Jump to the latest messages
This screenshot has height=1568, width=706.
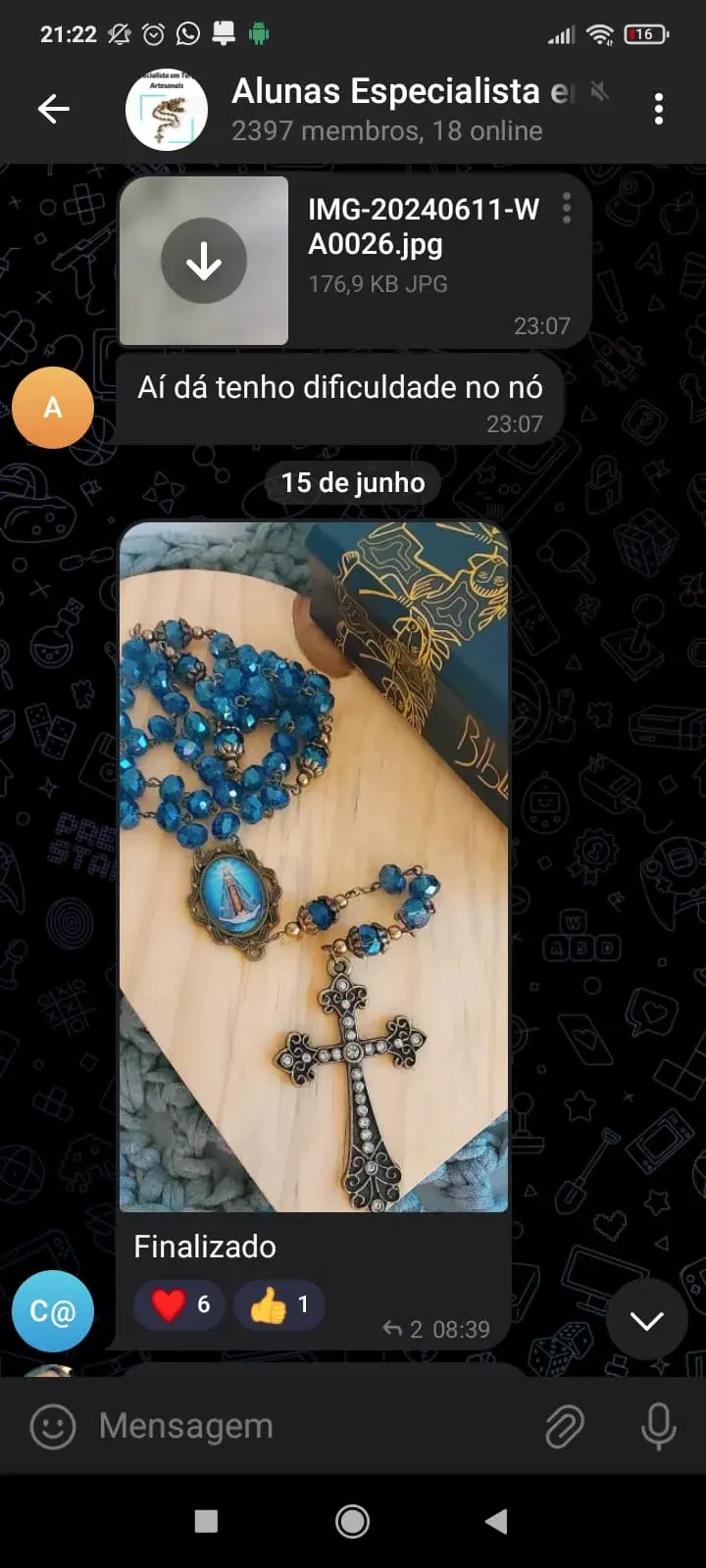coord(646,1319)
